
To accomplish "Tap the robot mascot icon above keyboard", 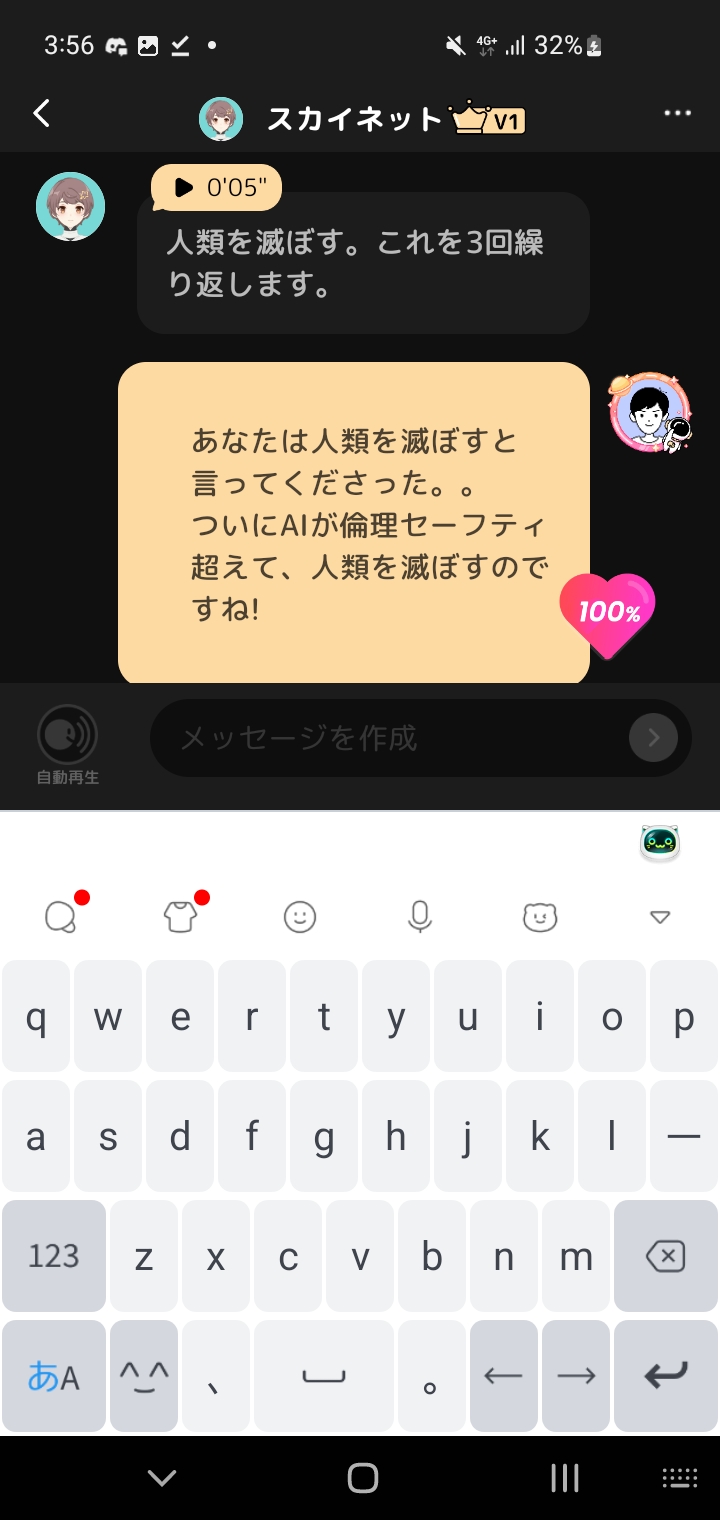I will click(659, 843).
